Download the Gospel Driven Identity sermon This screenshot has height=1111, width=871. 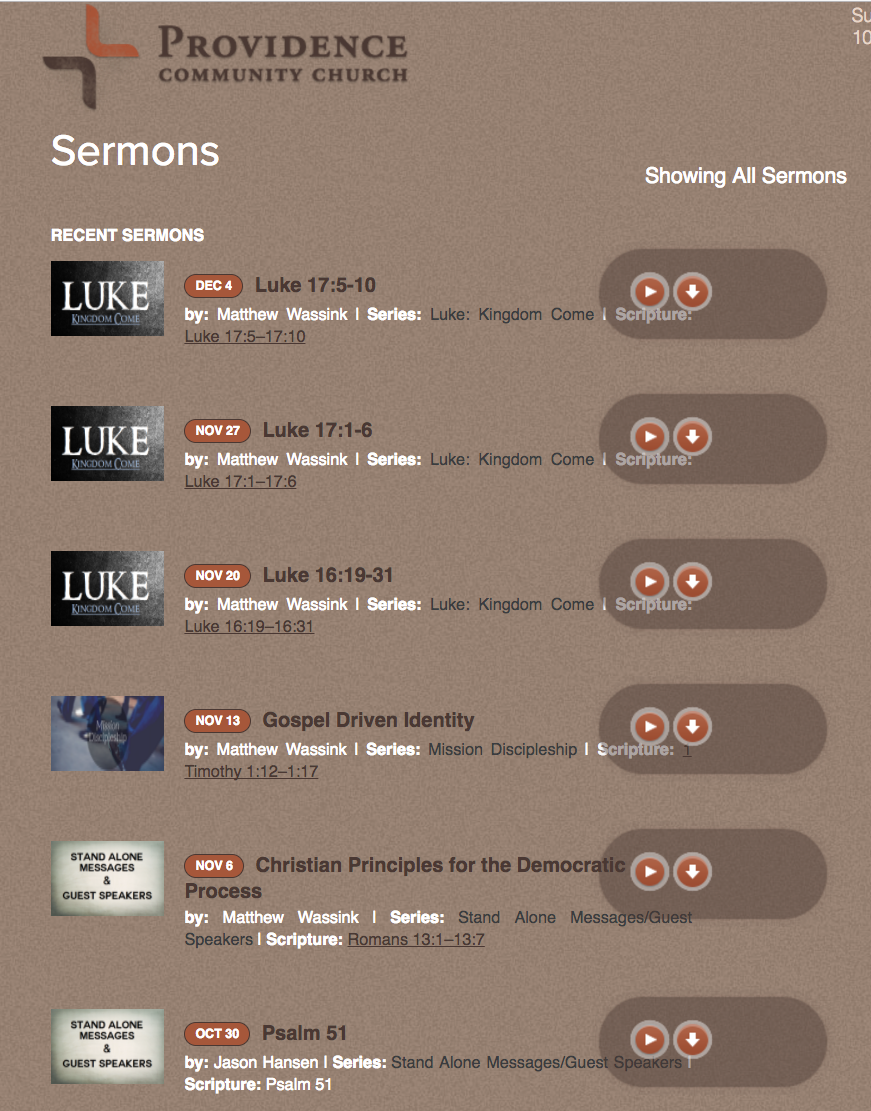692,727
